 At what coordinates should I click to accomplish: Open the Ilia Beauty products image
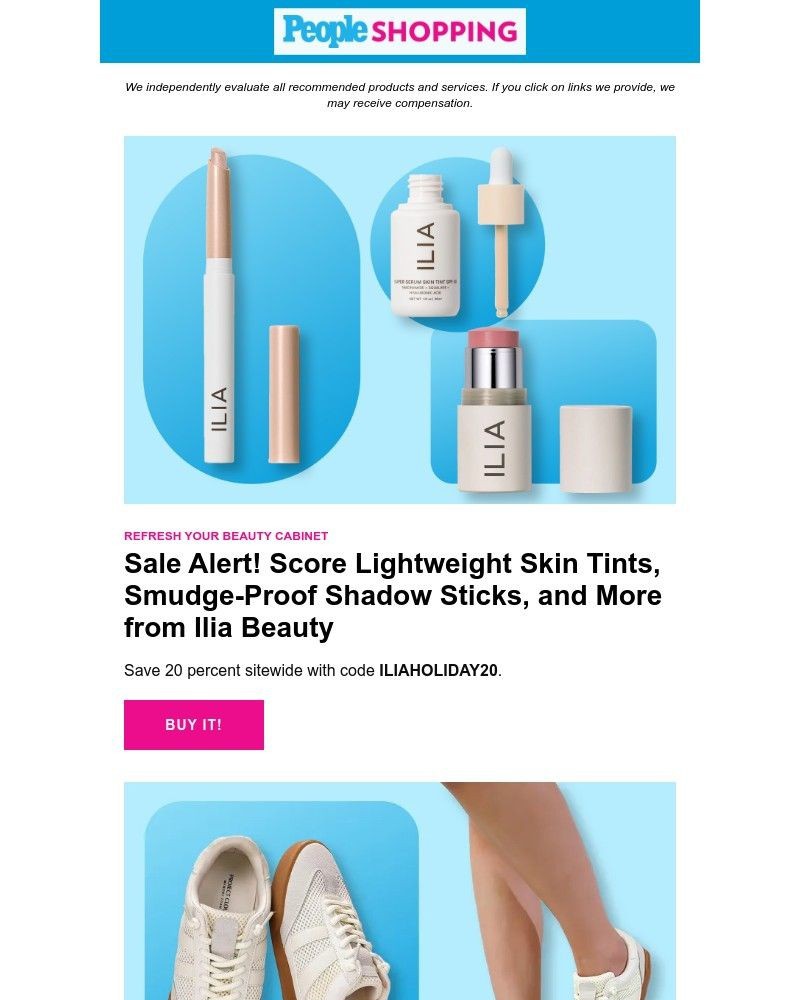coord(400,320)
